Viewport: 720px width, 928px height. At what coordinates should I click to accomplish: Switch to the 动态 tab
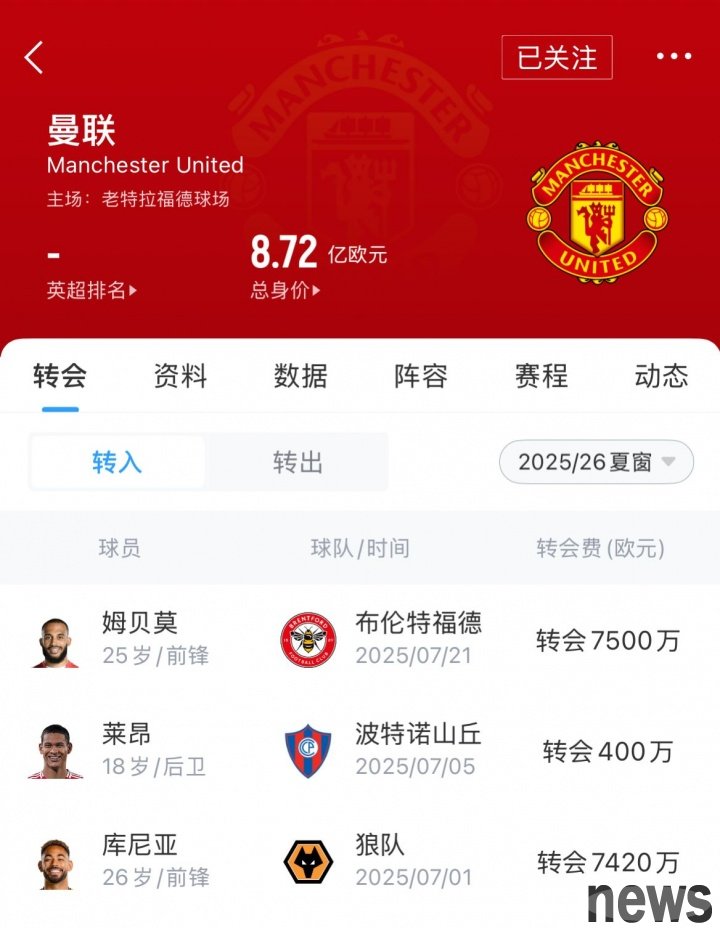coord(661,376)
